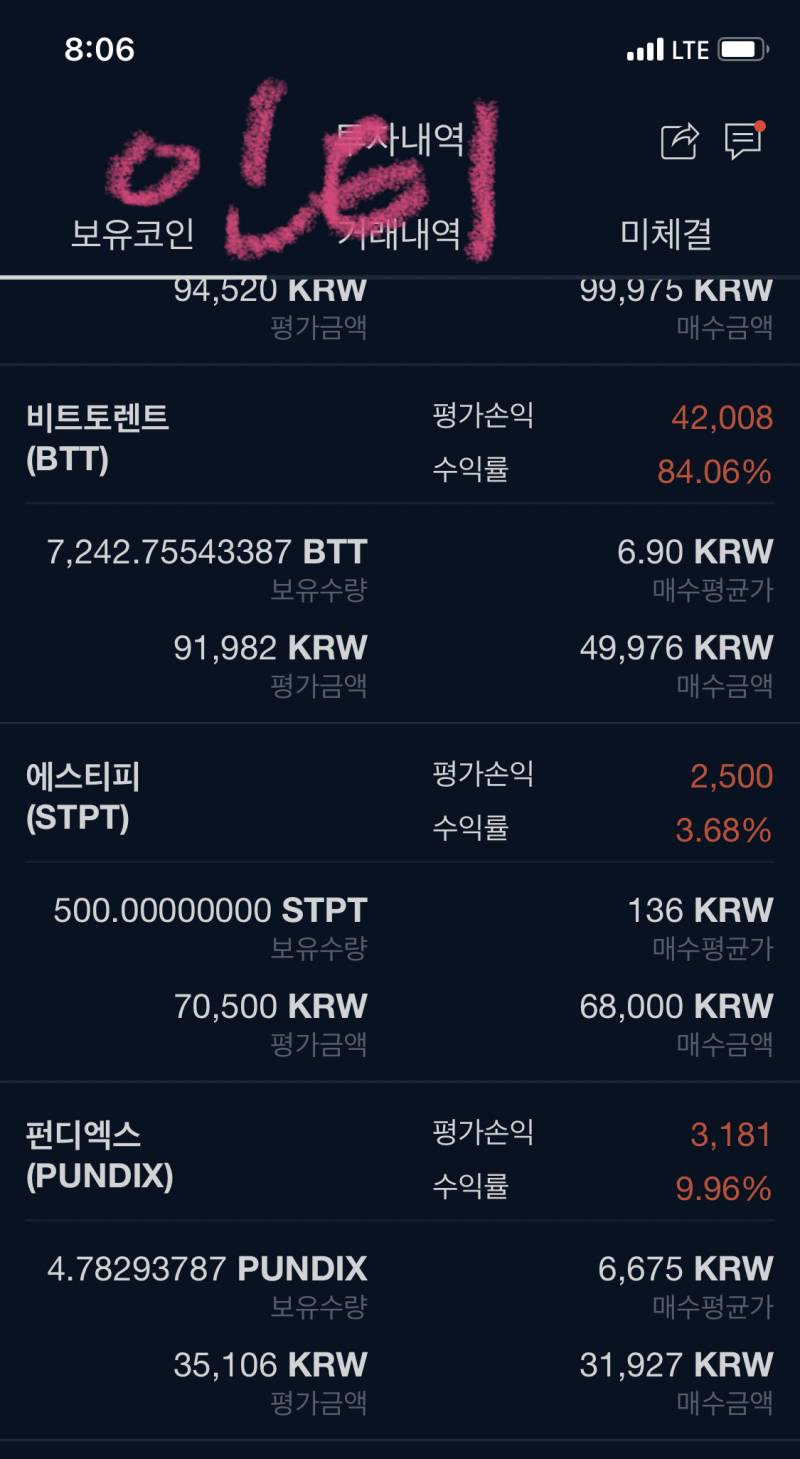View the 에스티피 (STPT) holding

pos(84,797)
